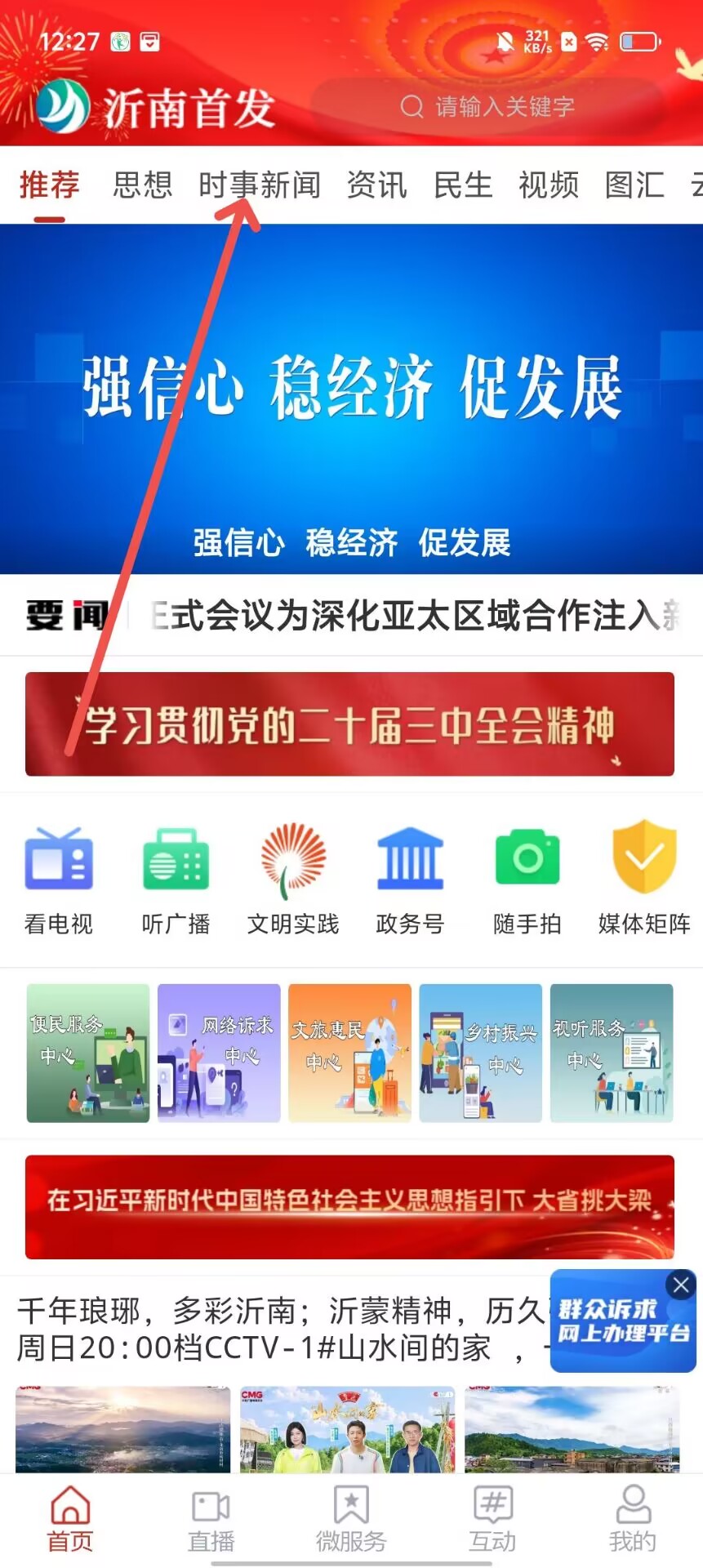Open the 媒体矩阵 section
703x1568 pixels.
coord(644,880)
